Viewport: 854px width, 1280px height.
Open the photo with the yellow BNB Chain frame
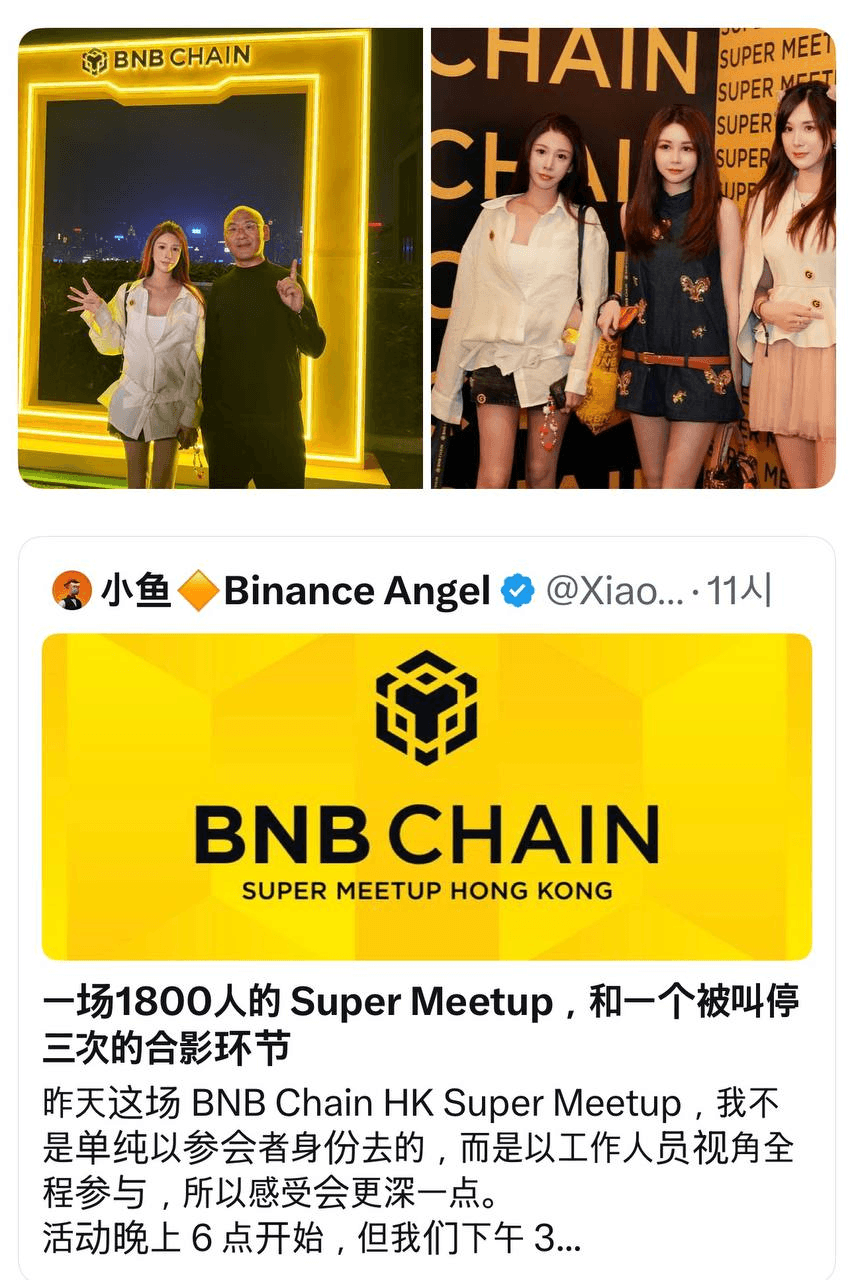click(x=220, y=258)
